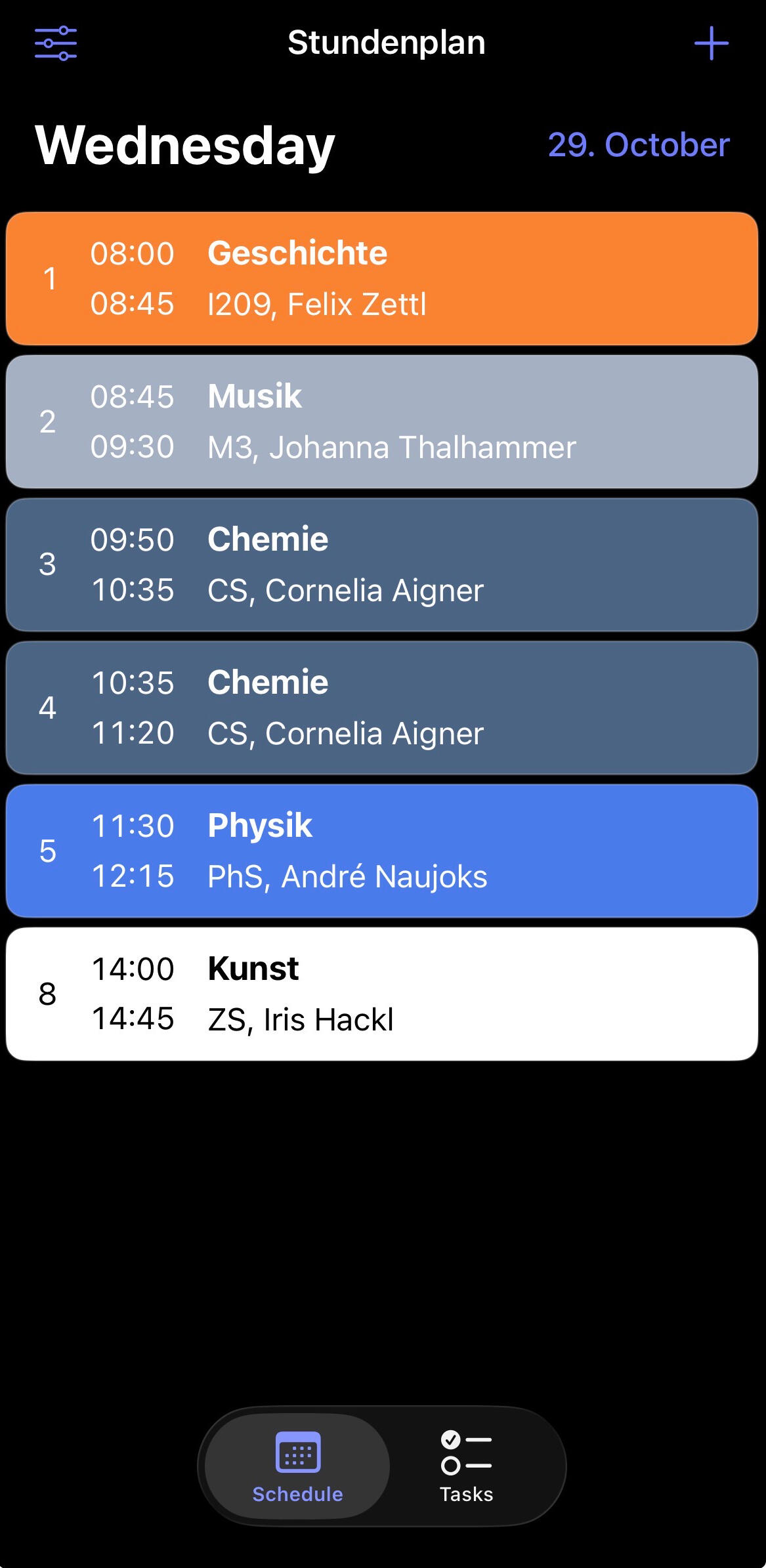Open the Kunst lesson with Iris Hackl

pyautogui.click(x=382, y=994)
